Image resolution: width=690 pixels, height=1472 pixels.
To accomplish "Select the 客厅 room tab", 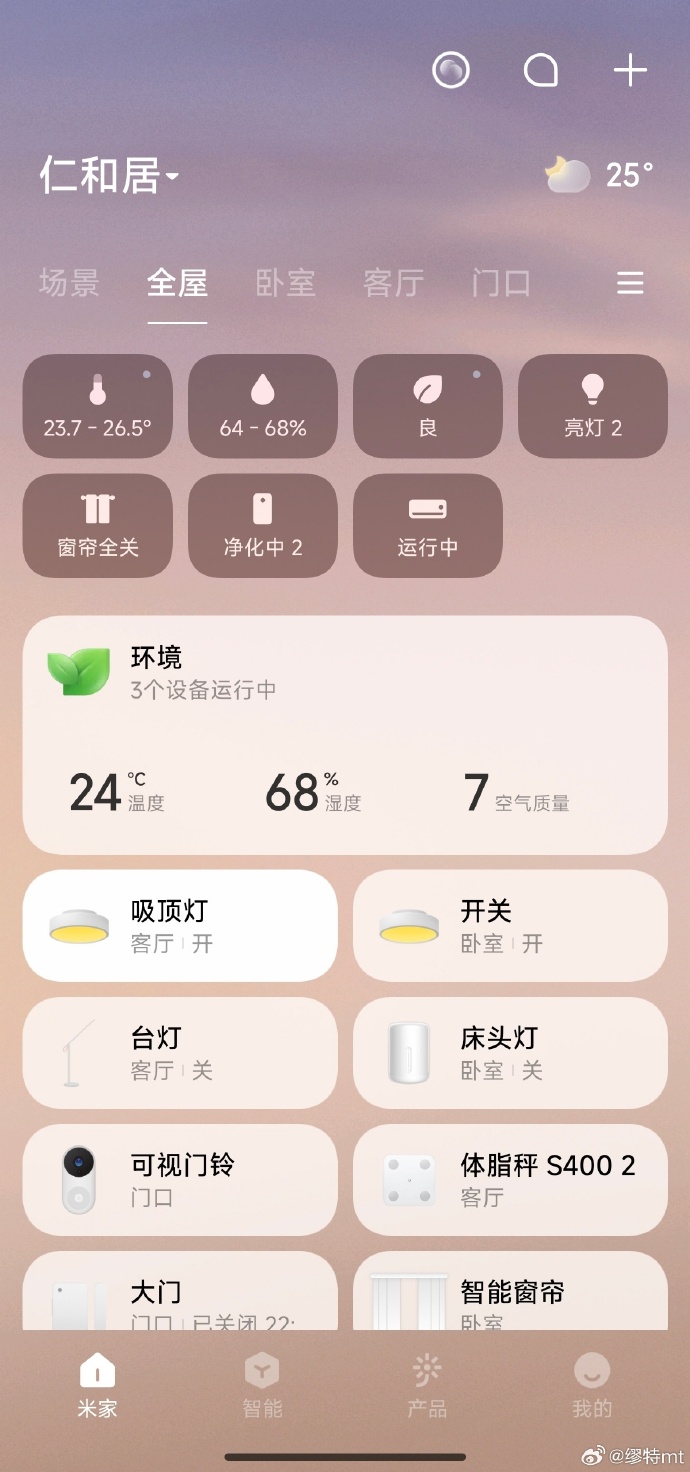I will pyautogui.click(x=393, y=284).
